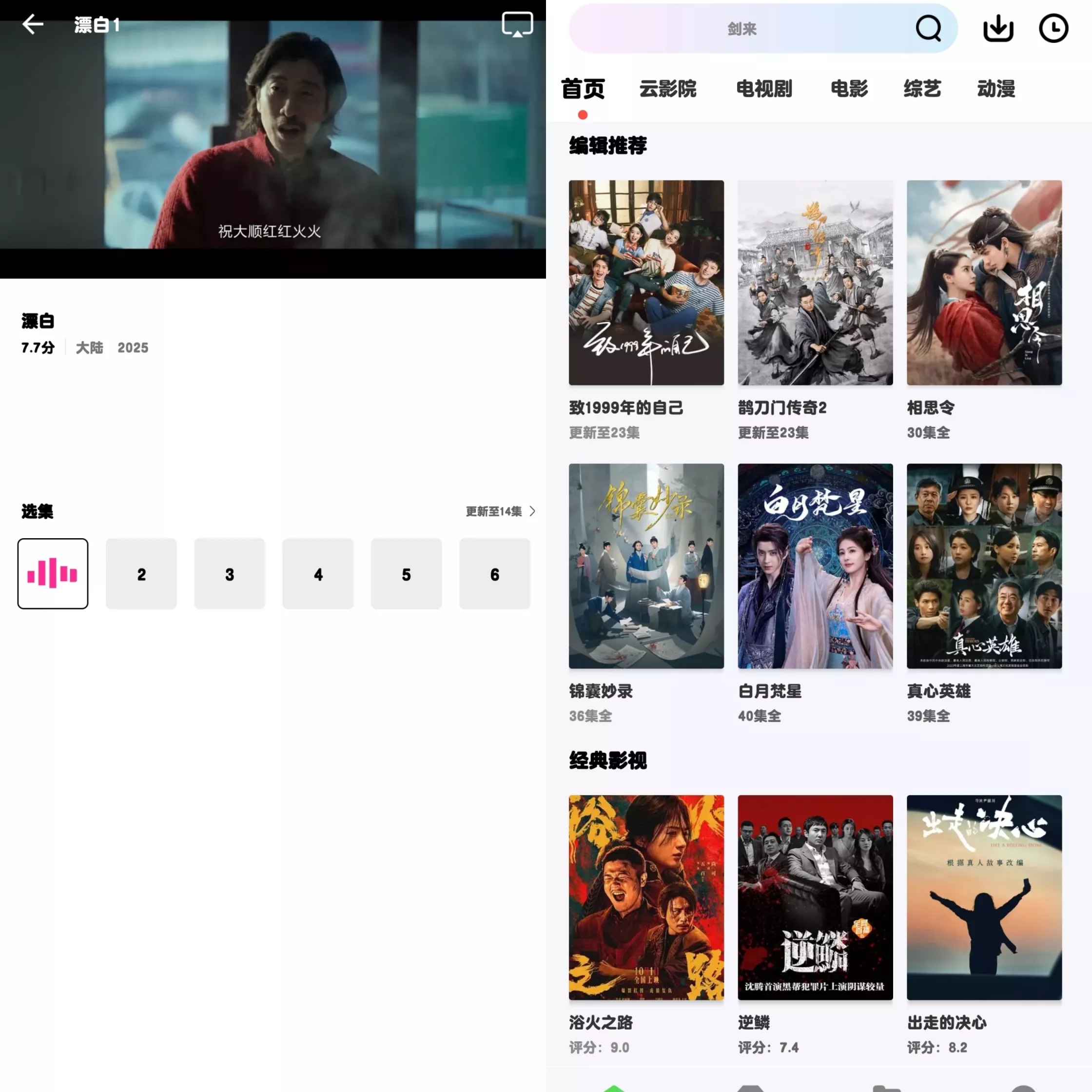Switch to the 电视剧 tab

[x=763, y=89]
